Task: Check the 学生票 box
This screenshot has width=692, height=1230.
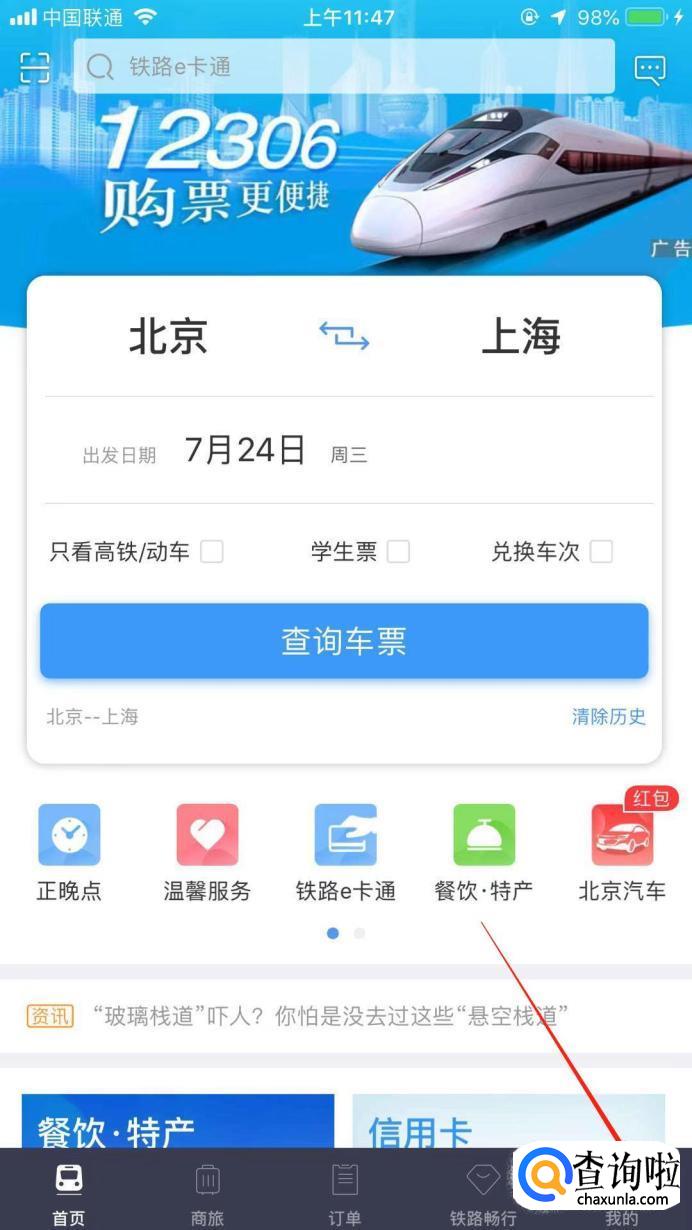Action: coord(398,551)
